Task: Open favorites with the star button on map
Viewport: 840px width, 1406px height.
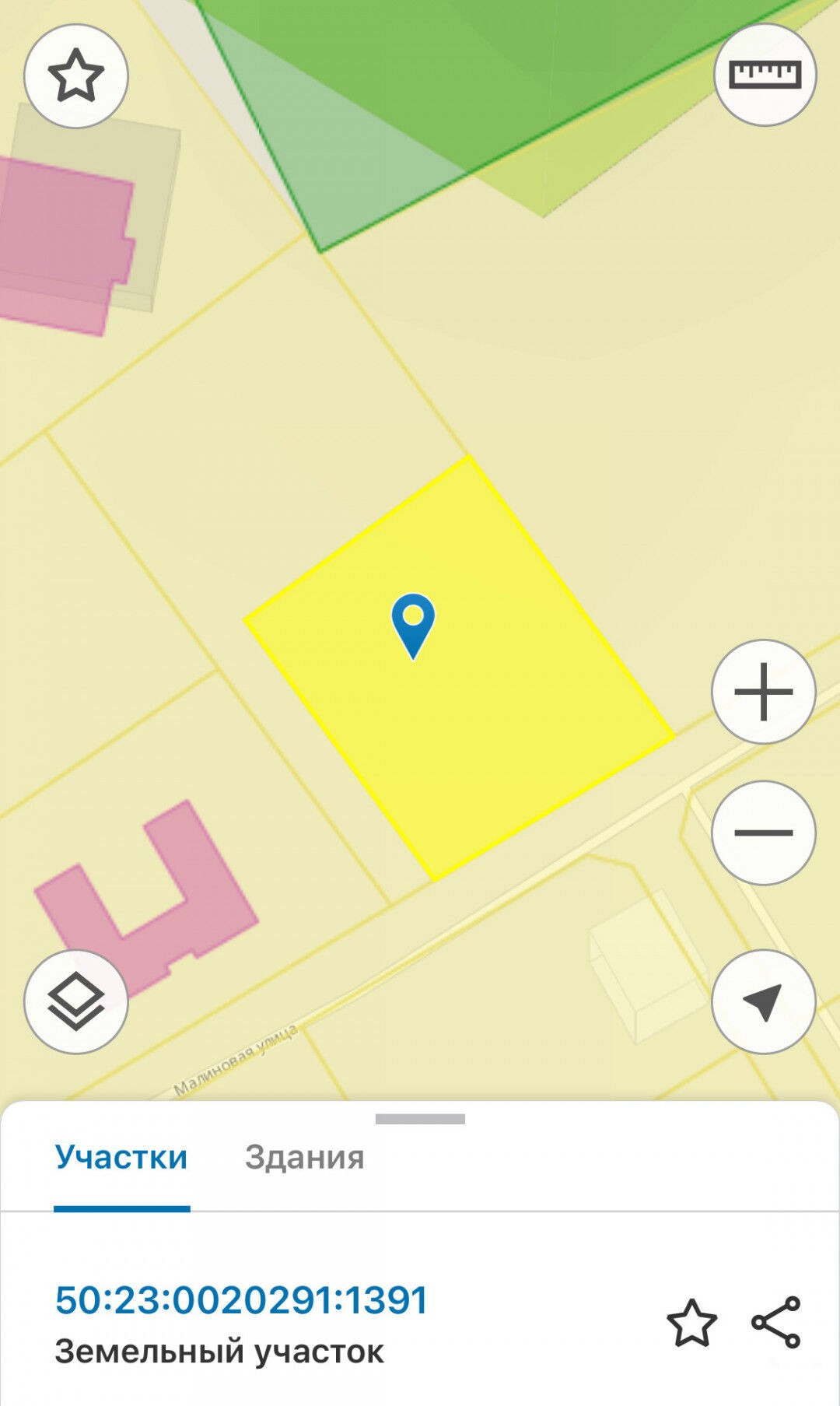Action: point(76,75)
